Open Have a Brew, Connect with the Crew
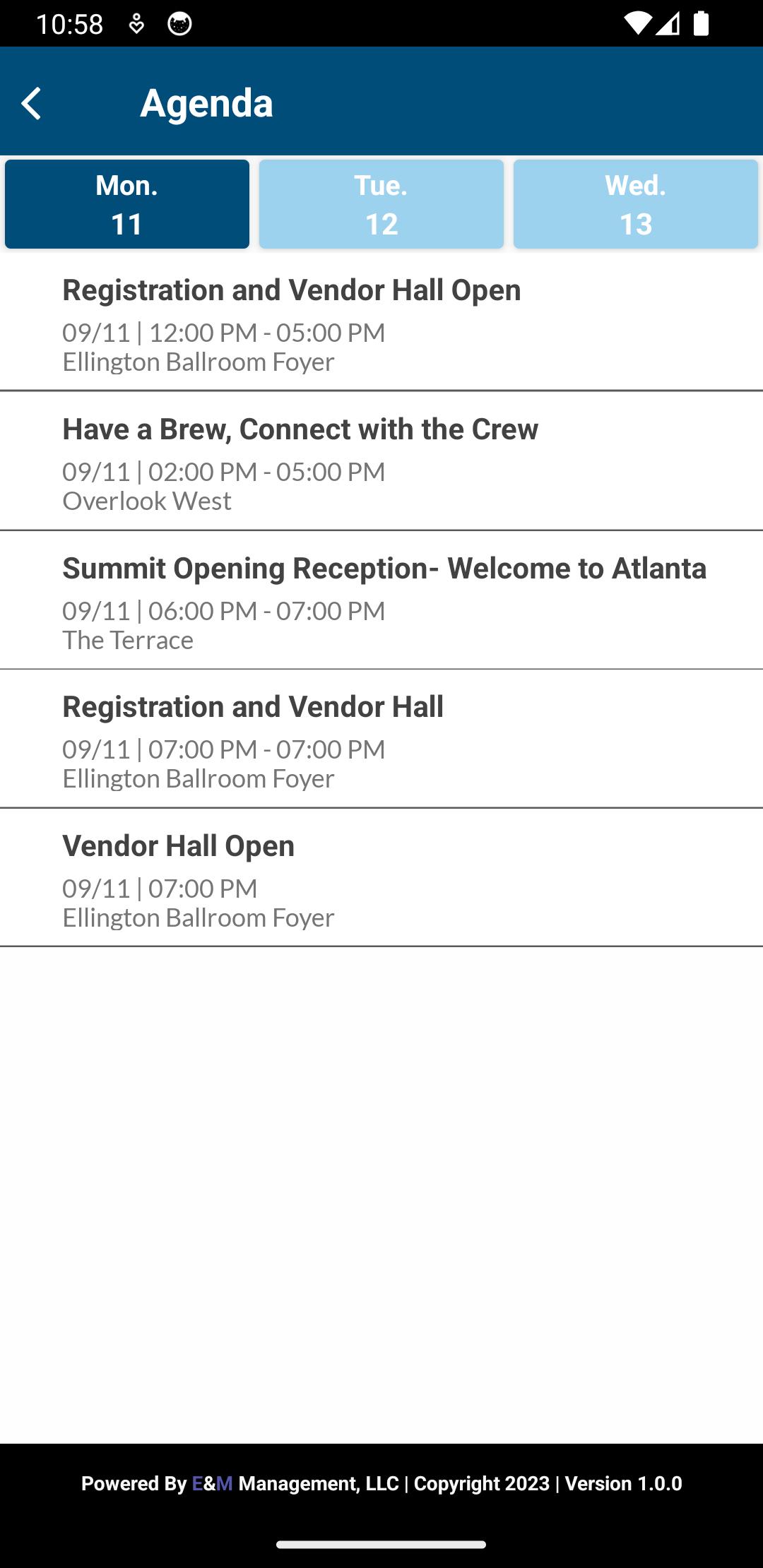This screenshot has height=1568, width=763. click(x=381, y=461)
